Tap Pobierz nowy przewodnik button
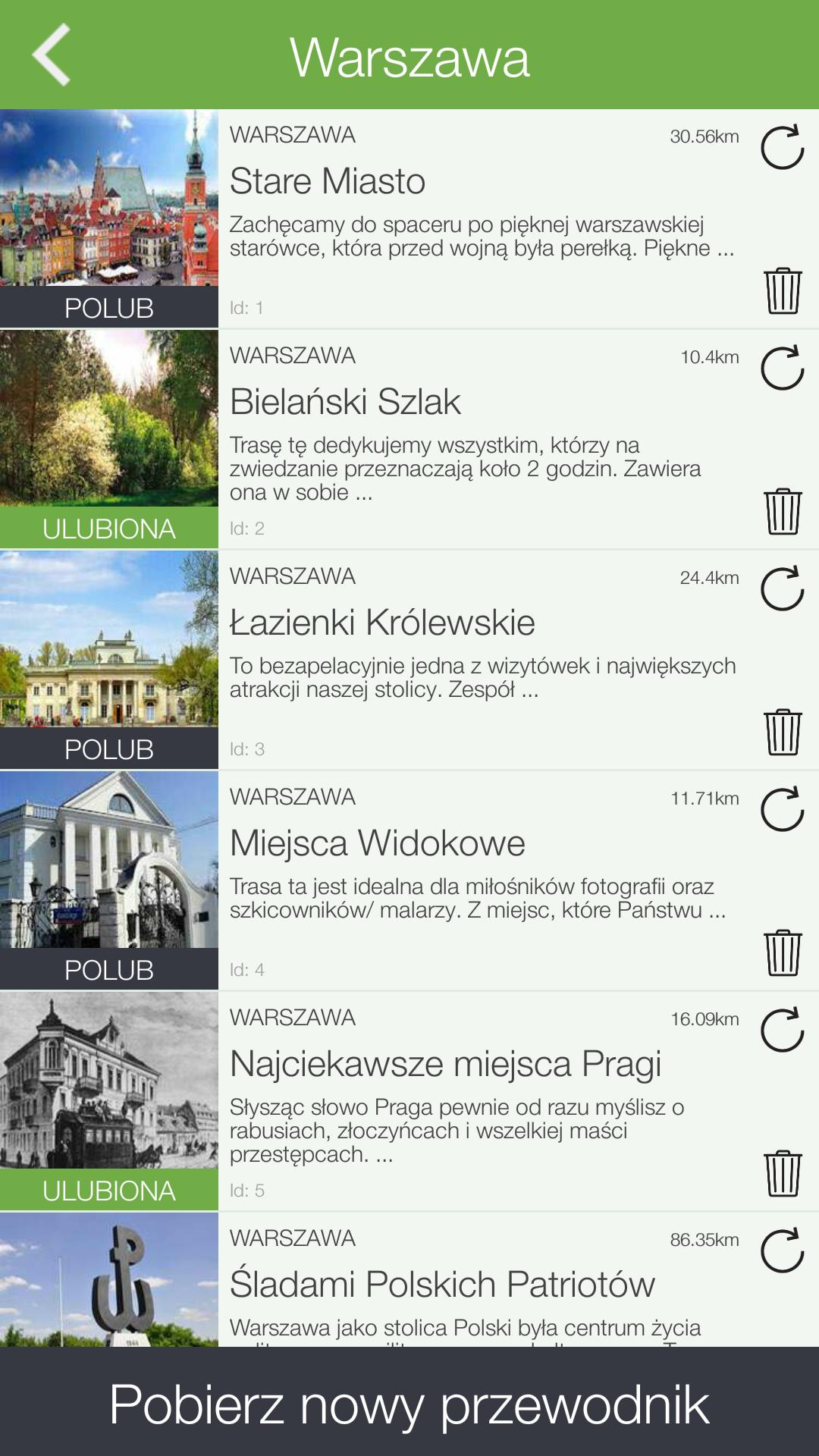 409,1403
